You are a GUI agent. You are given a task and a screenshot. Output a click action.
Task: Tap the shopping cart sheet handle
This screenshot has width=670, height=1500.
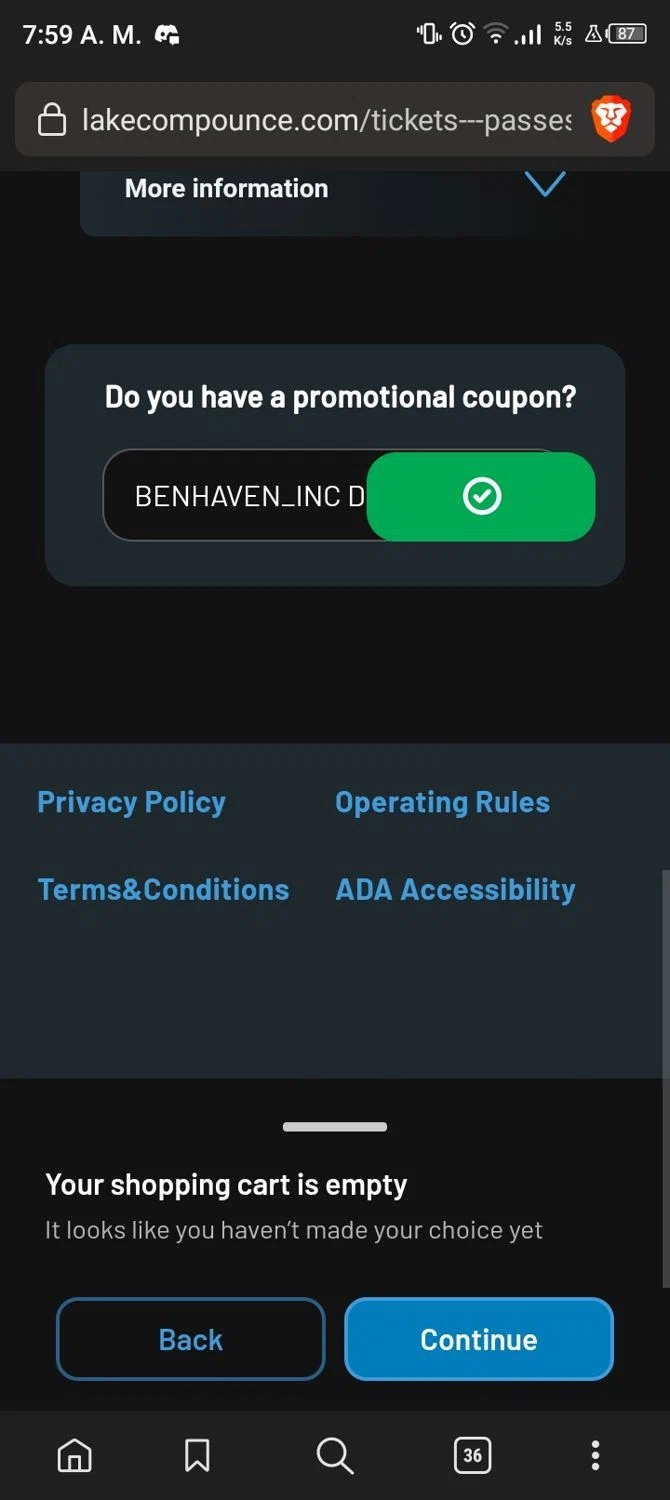pyautogui.click(x=335, y=1127)
